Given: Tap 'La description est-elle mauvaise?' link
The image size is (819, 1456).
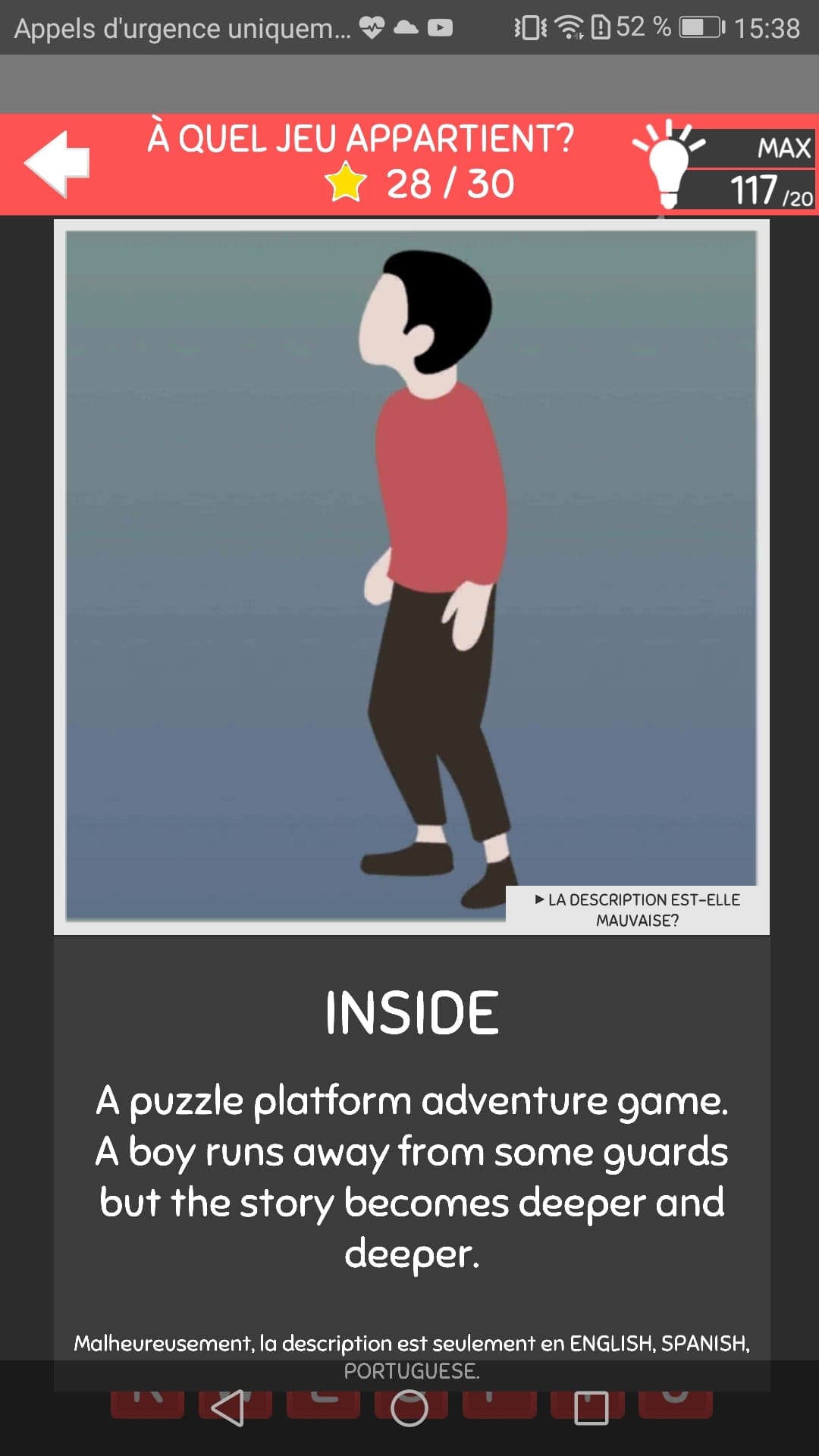Looking at the screenshot, I should click(x=637, y=909).
